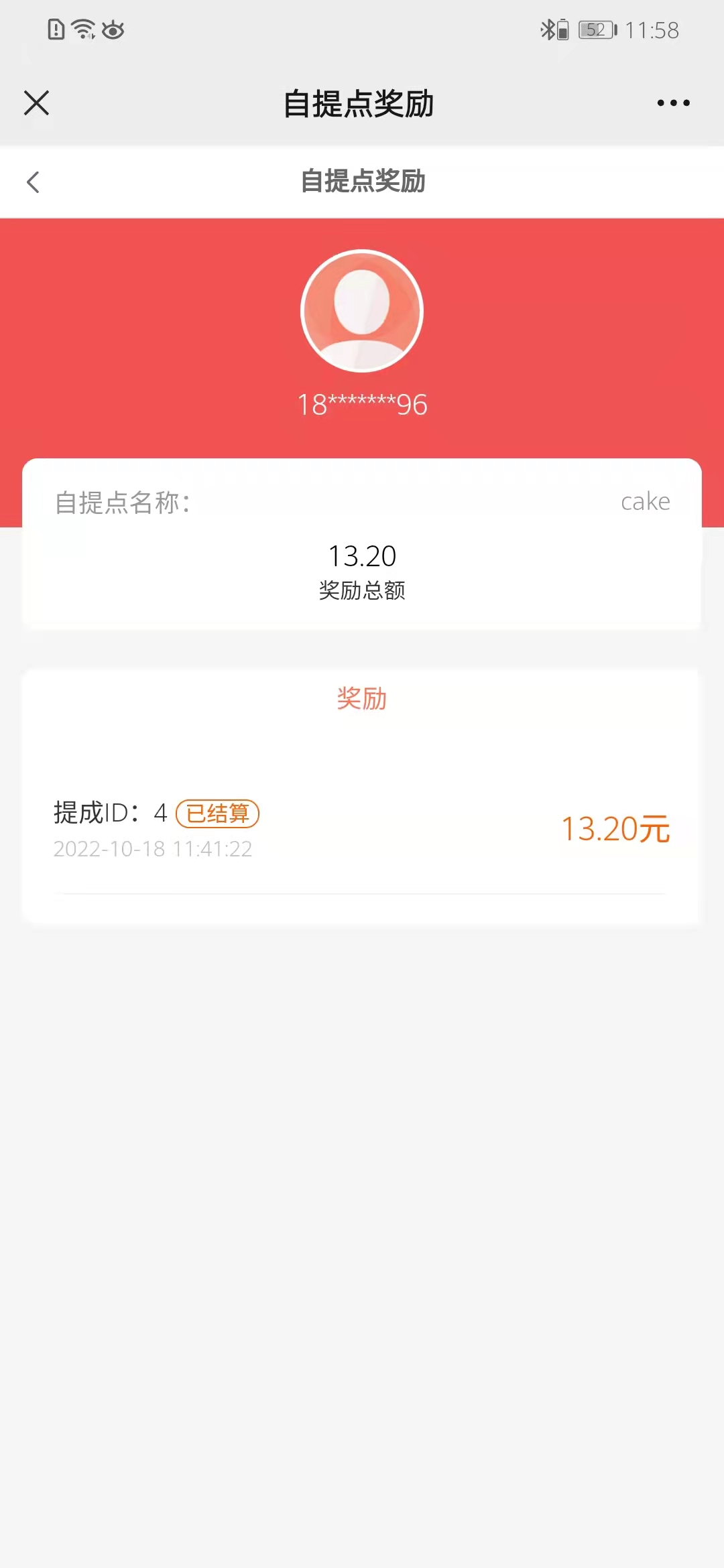
Task: Select the 奖励 tab
Action: [x=361, y=699]
